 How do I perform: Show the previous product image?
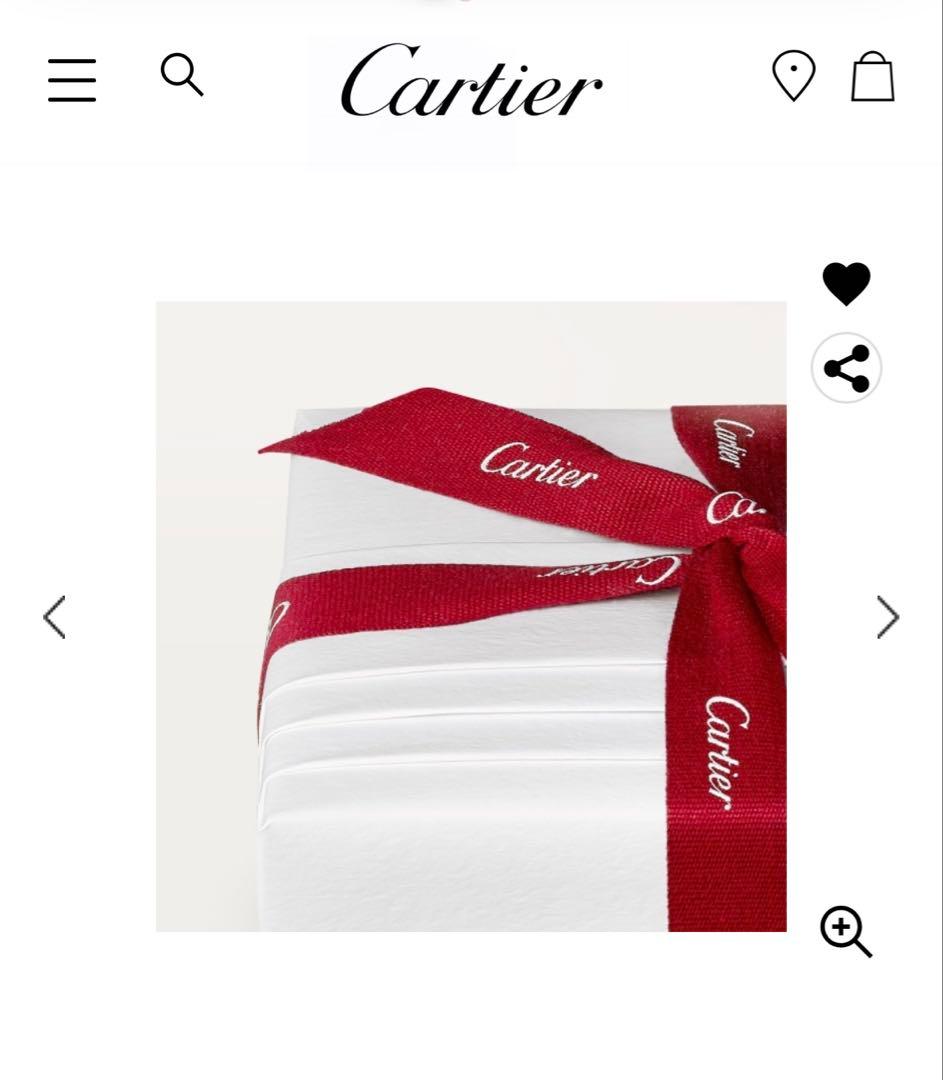pos(55,617)
